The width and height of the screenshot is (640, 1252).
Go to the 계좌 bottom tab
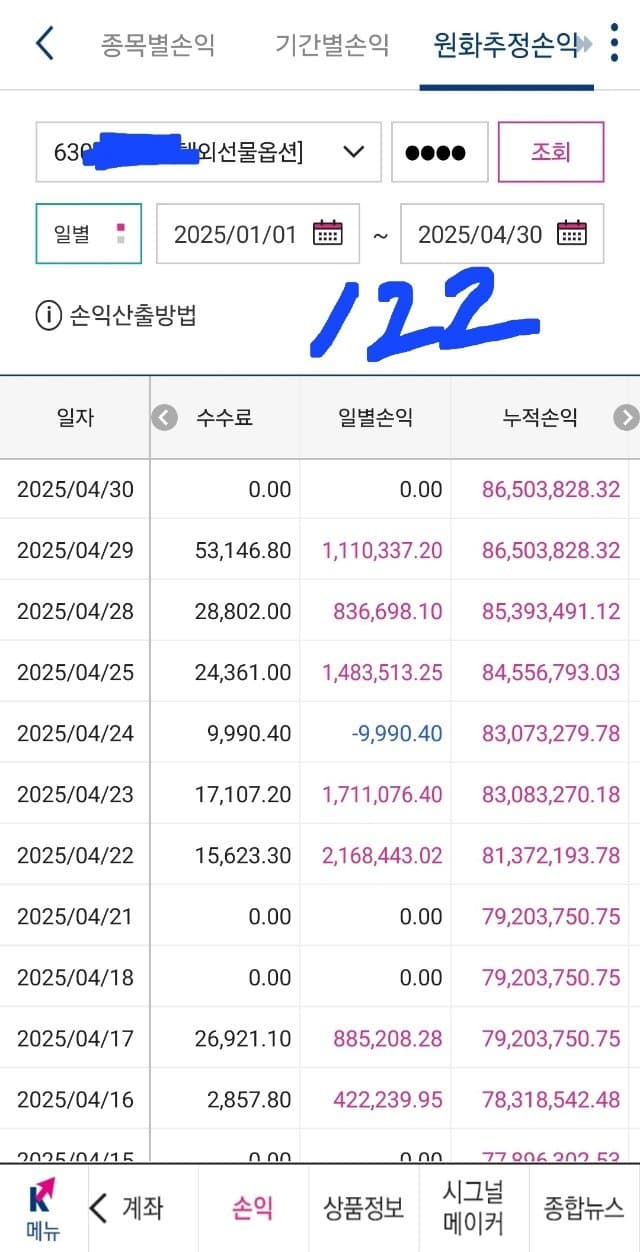(x=127, y=1208)
